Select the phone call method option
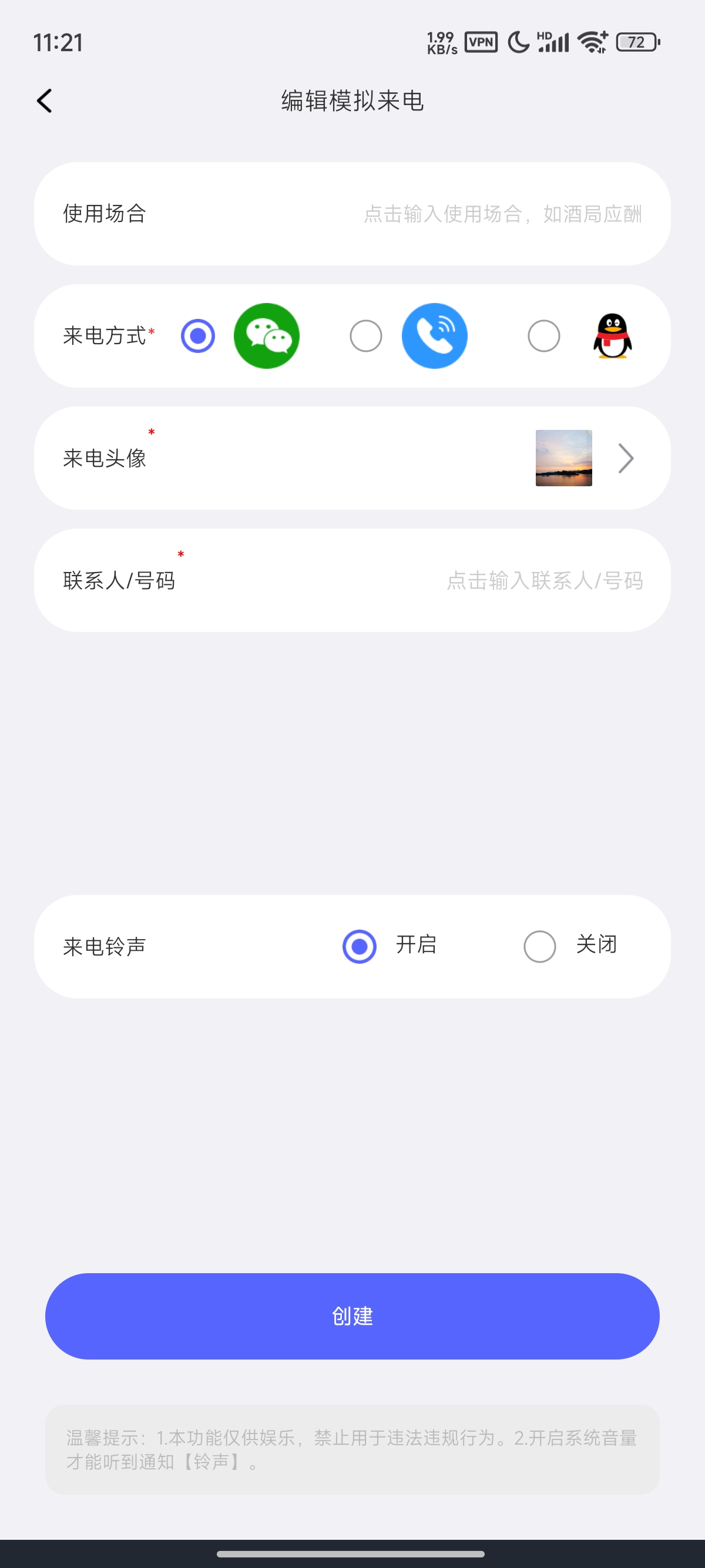705x1568 pixels. coord(366,336)
